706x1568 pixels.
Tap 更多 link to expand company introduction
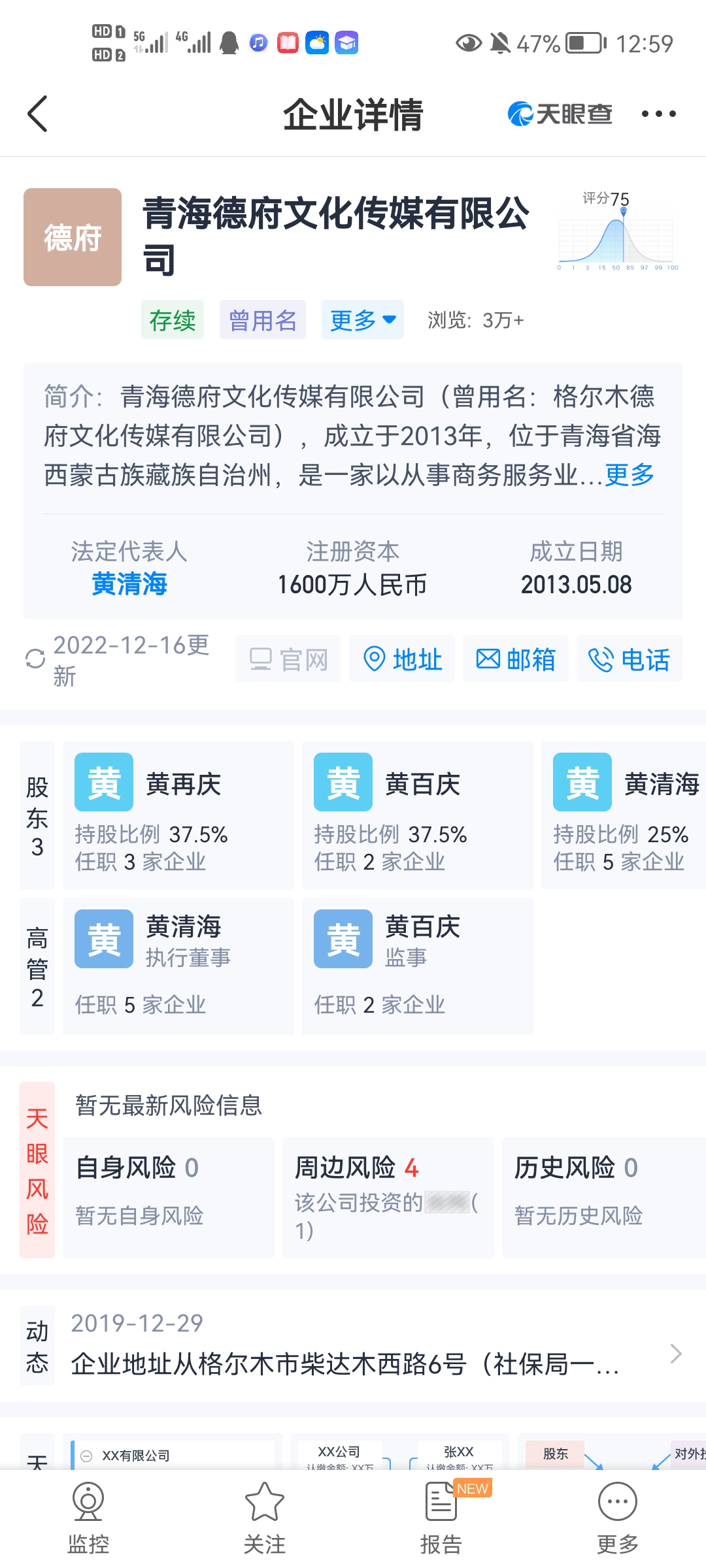point(629,476)
